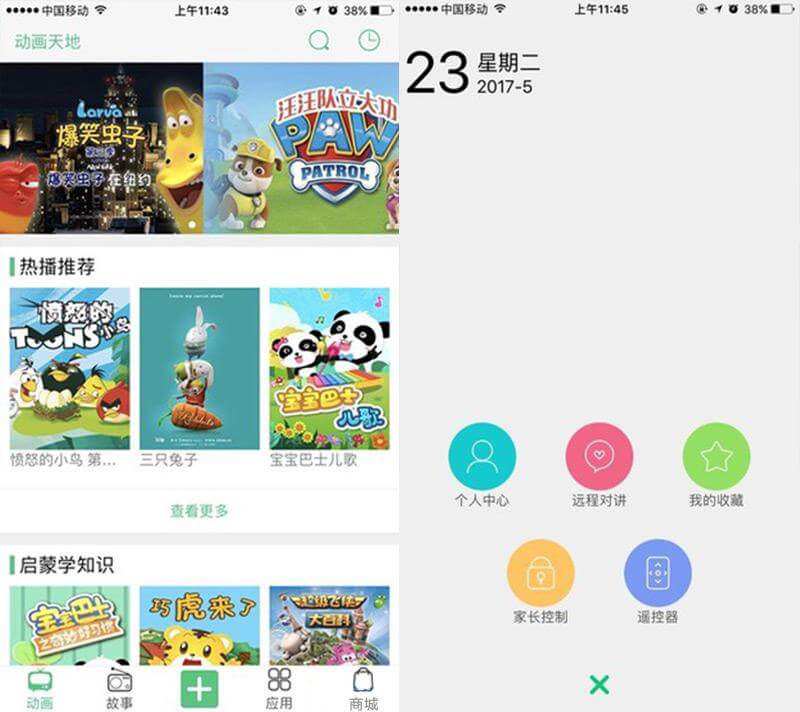Open 宝宝巴士儿歌 cartoon card
800x712 pixels.
coord(329,369)
